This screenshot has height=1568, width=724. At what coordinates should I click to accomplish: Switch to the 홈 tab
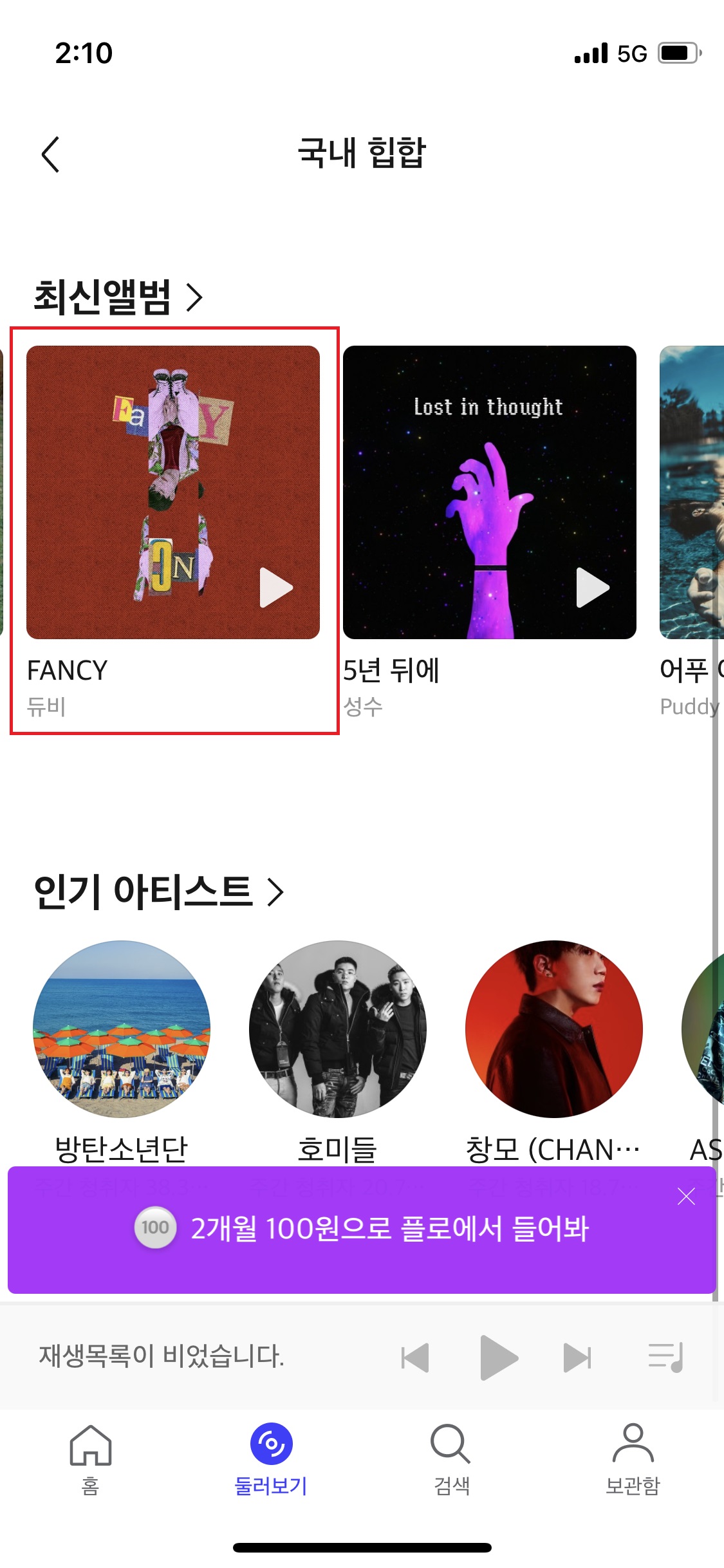(91, 1458)
